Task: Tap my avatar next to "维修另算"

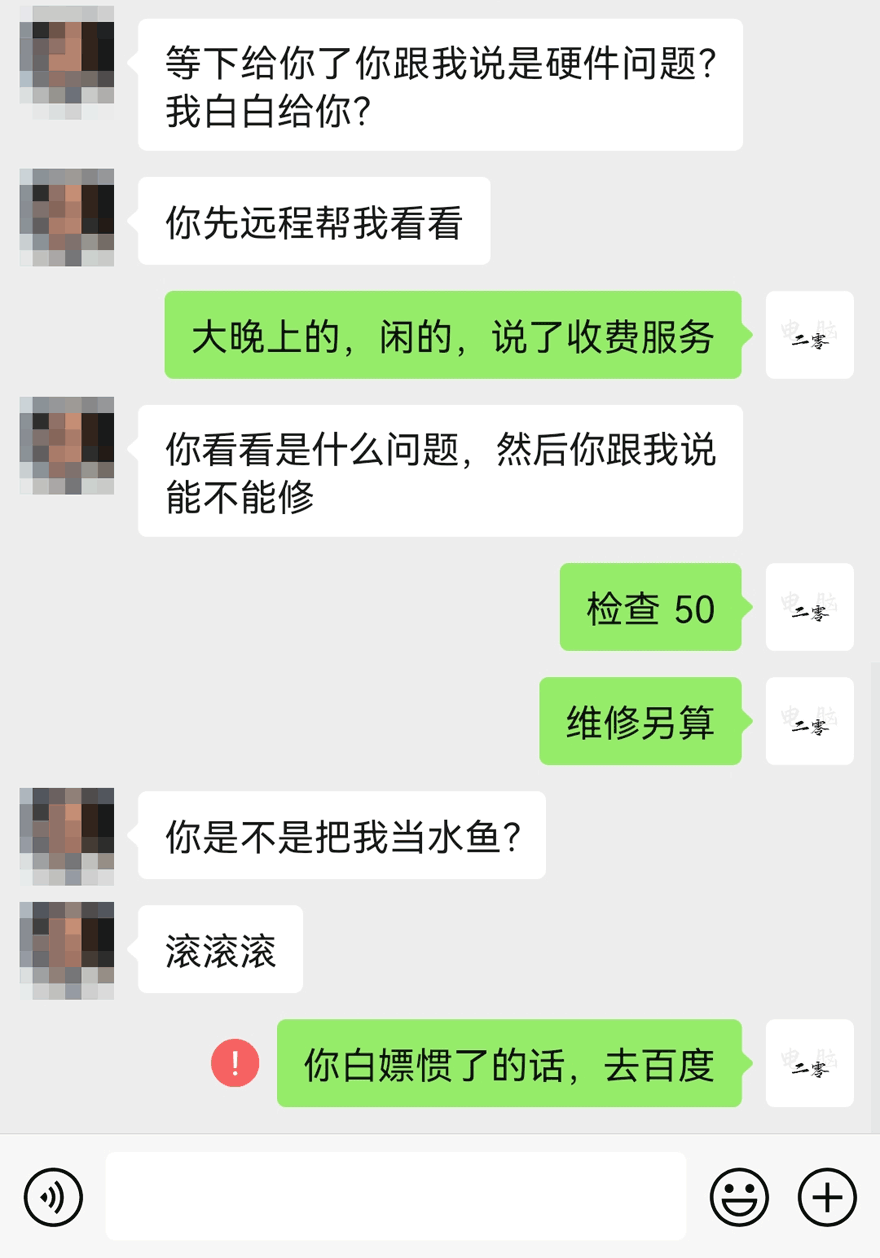Action: tap(810, 721)
